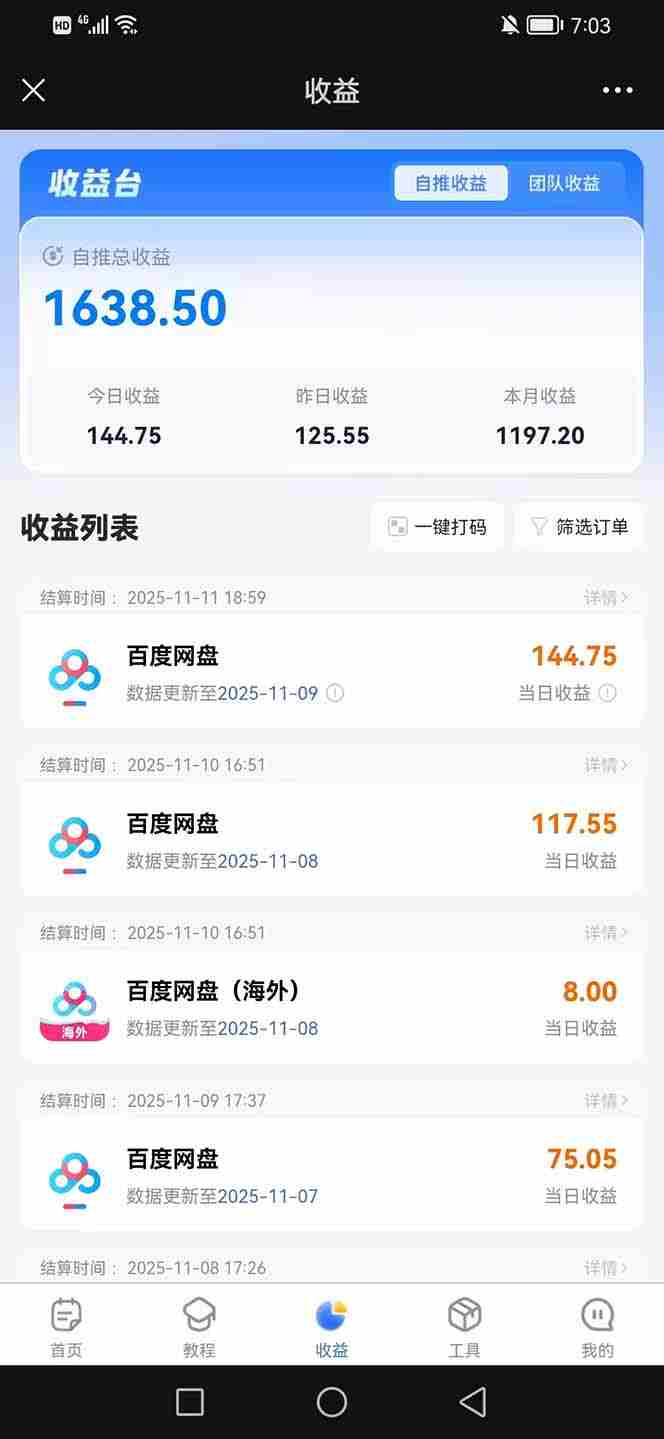Switch to the 教程 tab
Screen dimensions: 664x1439
(199, 1327)
